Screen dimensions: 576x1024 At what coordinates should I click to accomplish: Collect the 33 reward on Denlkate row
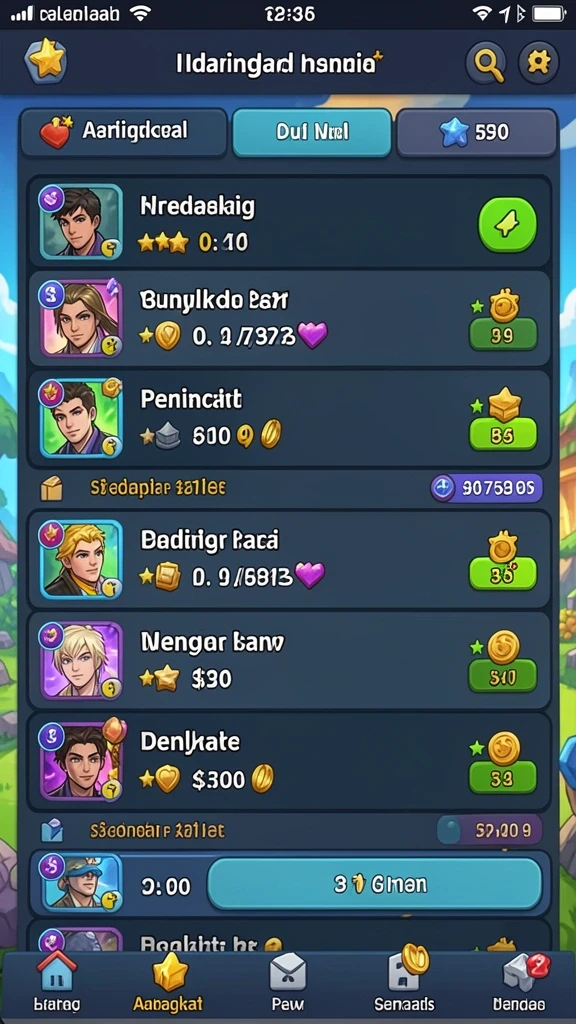503,777
